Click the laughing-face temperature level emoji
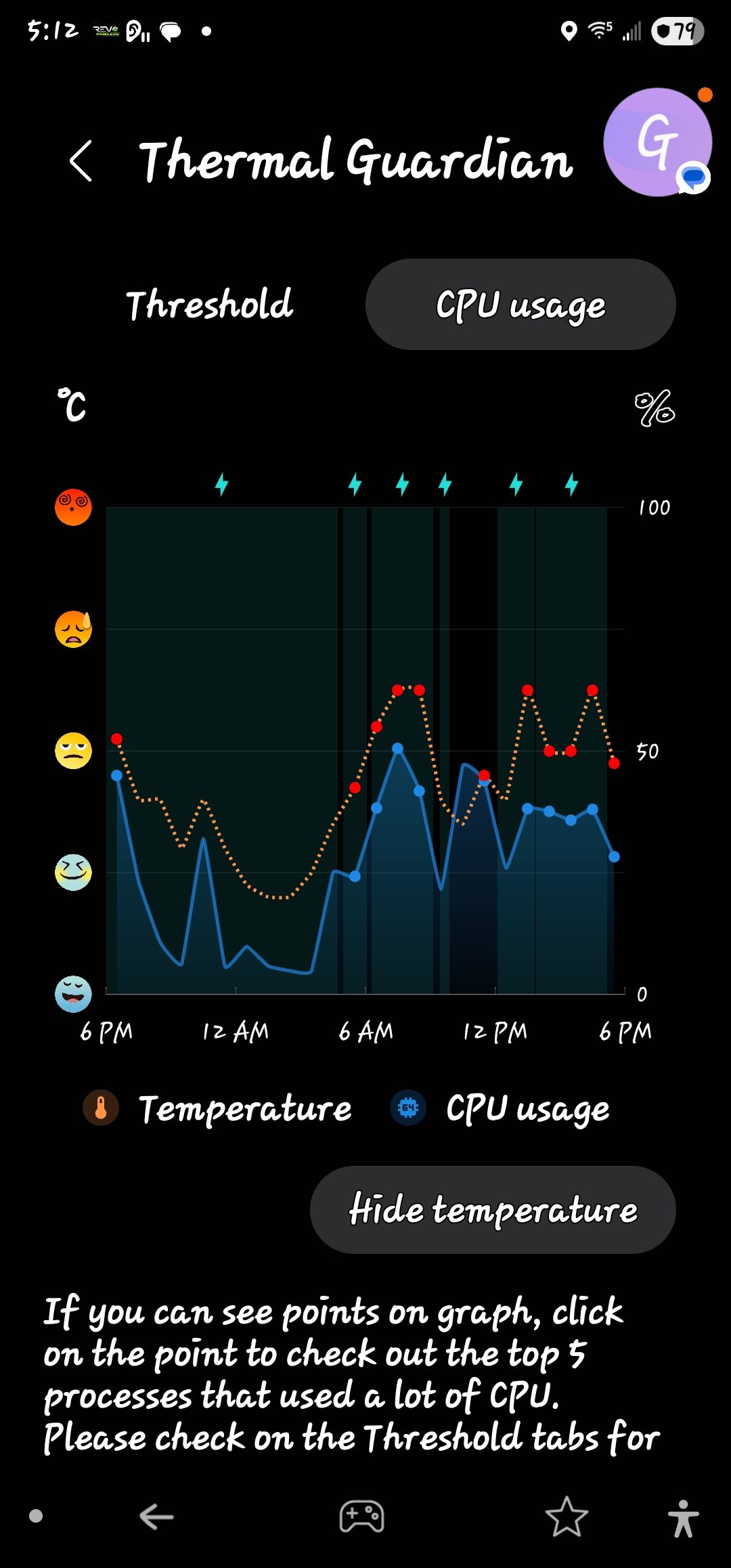Viewport: 731px width, 1568px height. pyautogui.click(x=72, y=871)
